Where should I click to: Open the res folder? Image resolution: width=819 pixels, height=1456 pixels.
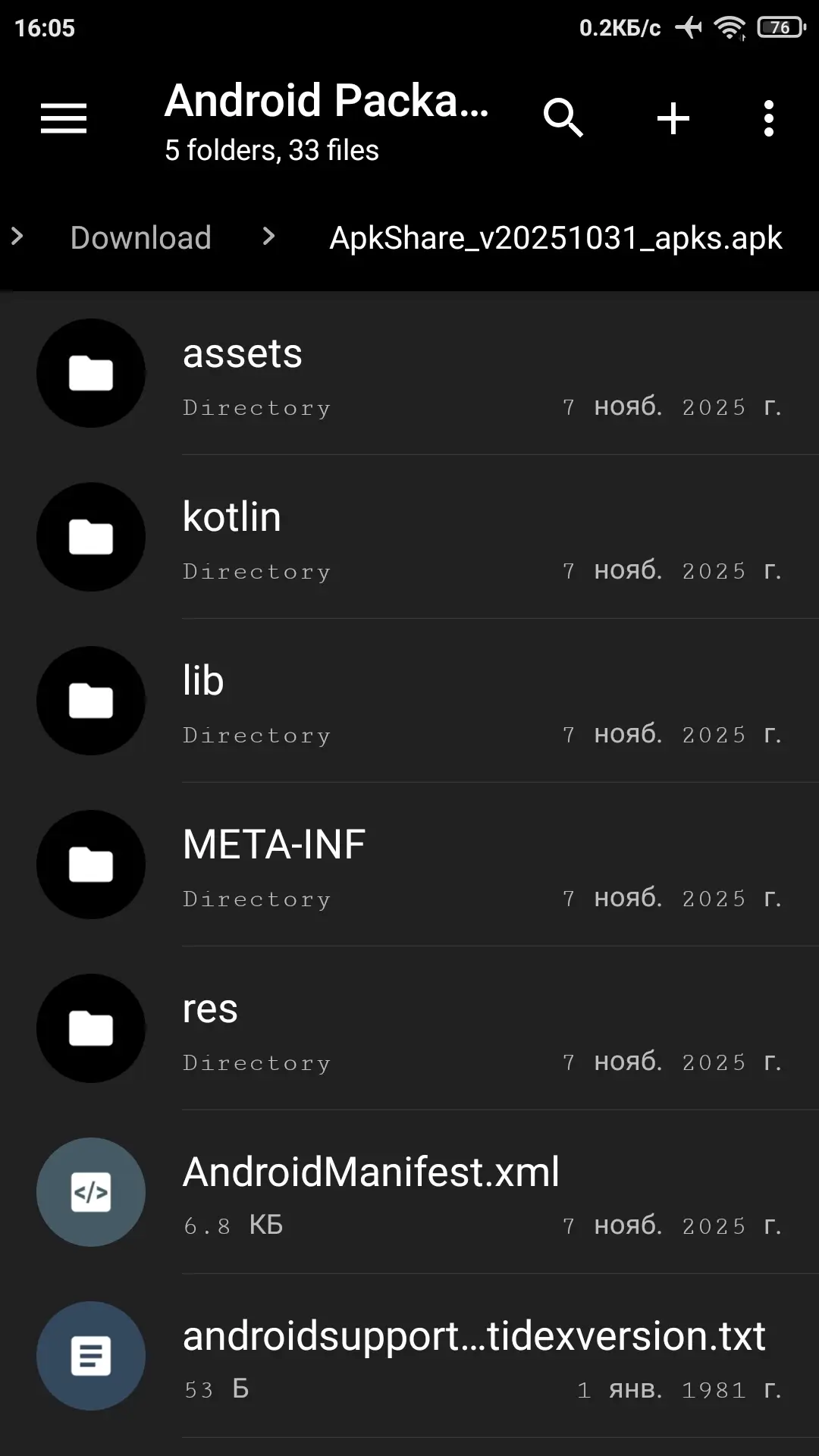tap(409, 1029)
